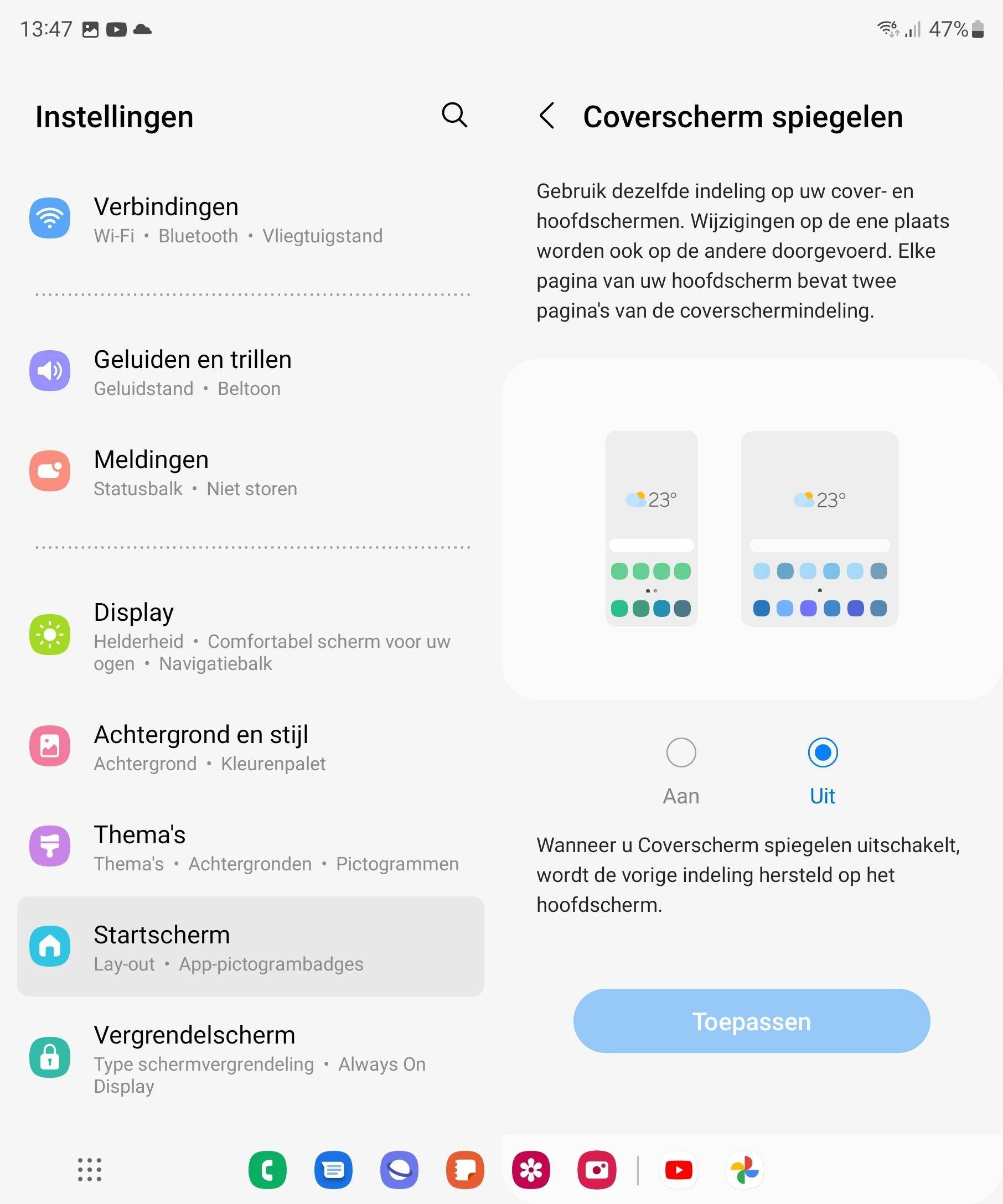This screenshot has height=1204, width=1003.
Task: Launch Samsung Internet from the taskbar
Action: pyautogui.click(x=399, y=1170)
